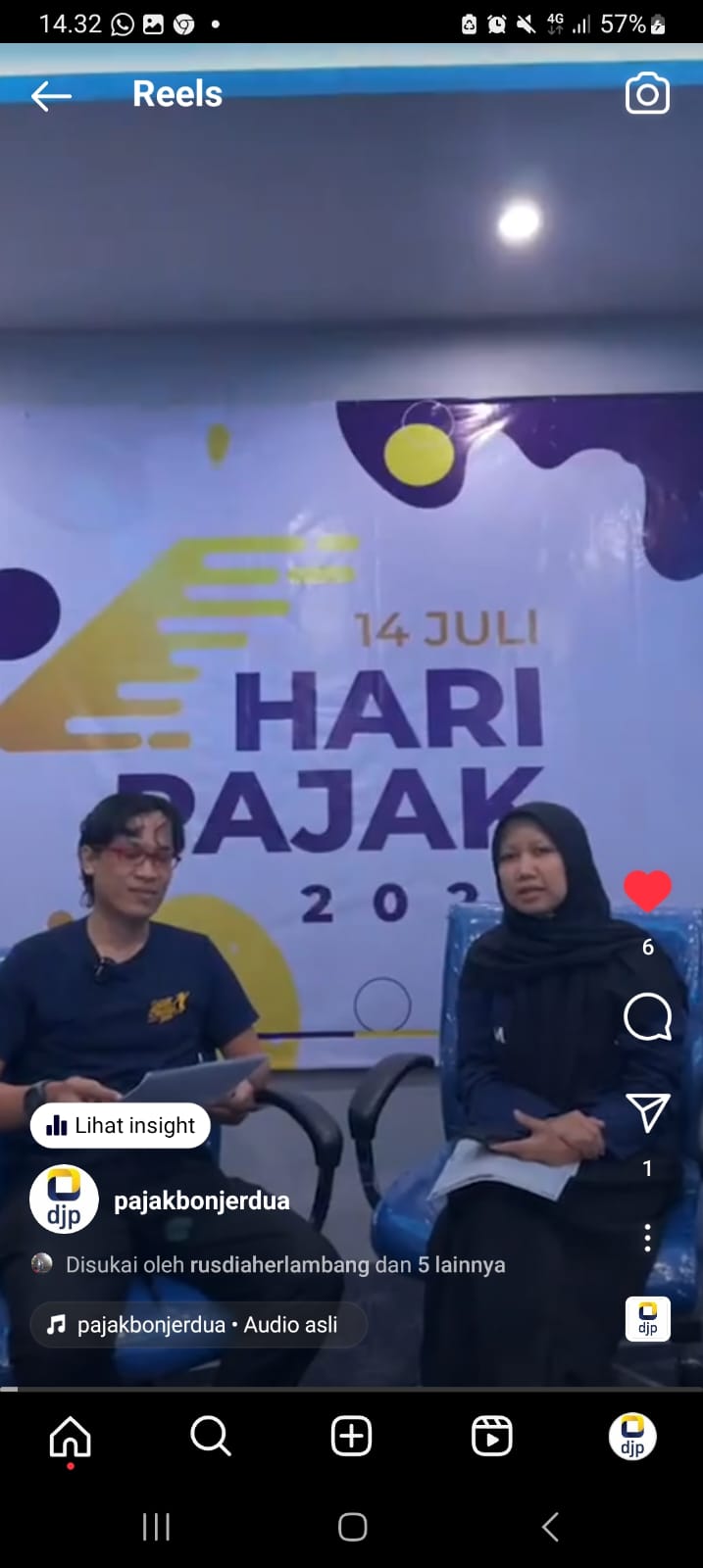Go back from Reels
This screenshot has width=703, height=1568.
click(51, 95)
